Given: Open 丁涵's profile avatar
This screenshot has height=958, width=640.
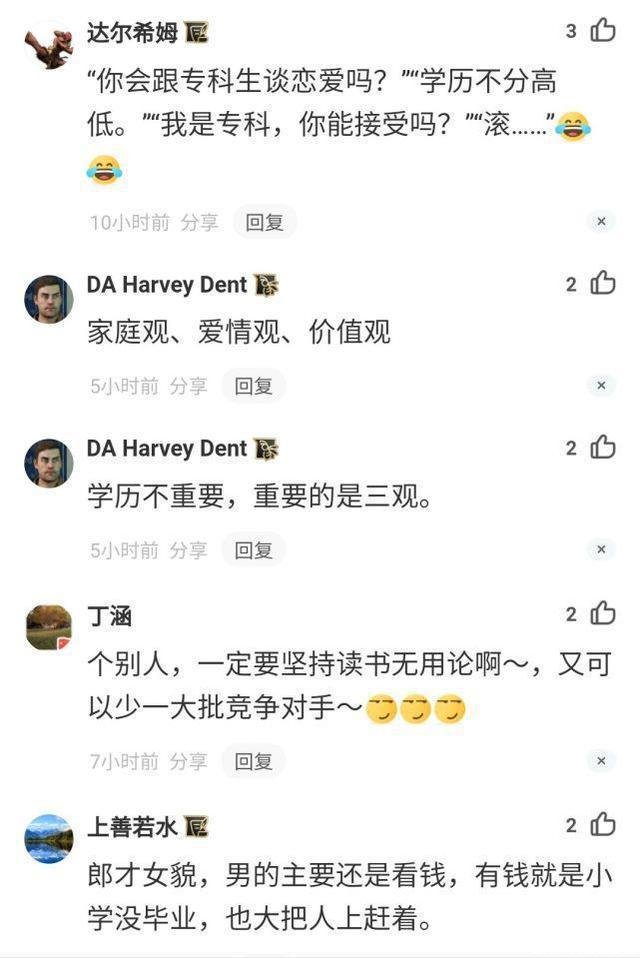Looking at the screenshot, I should pyautogui.click(x=49, y=627).
